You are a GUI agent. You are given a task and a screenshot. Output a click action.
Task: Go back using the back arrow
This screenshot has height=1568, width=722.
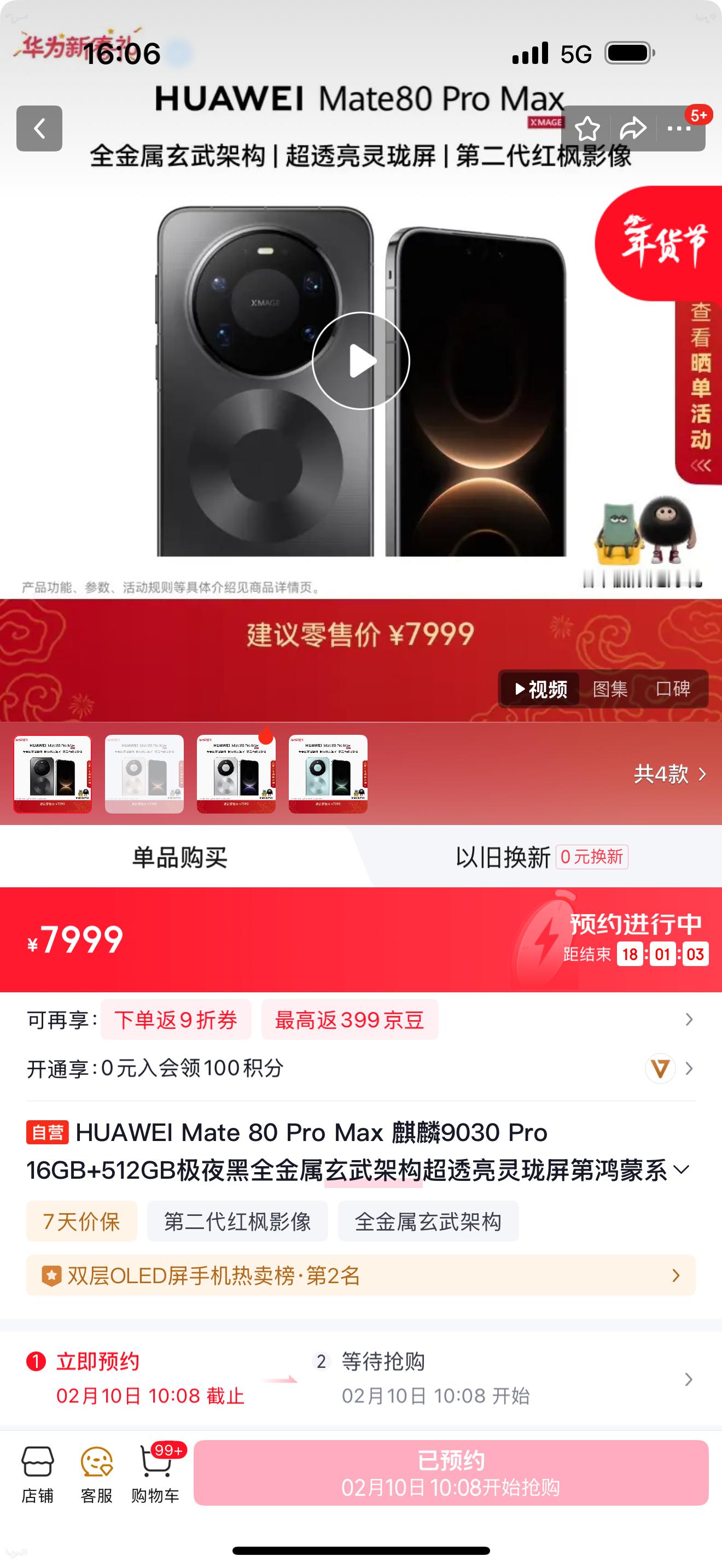pos(39,128)
